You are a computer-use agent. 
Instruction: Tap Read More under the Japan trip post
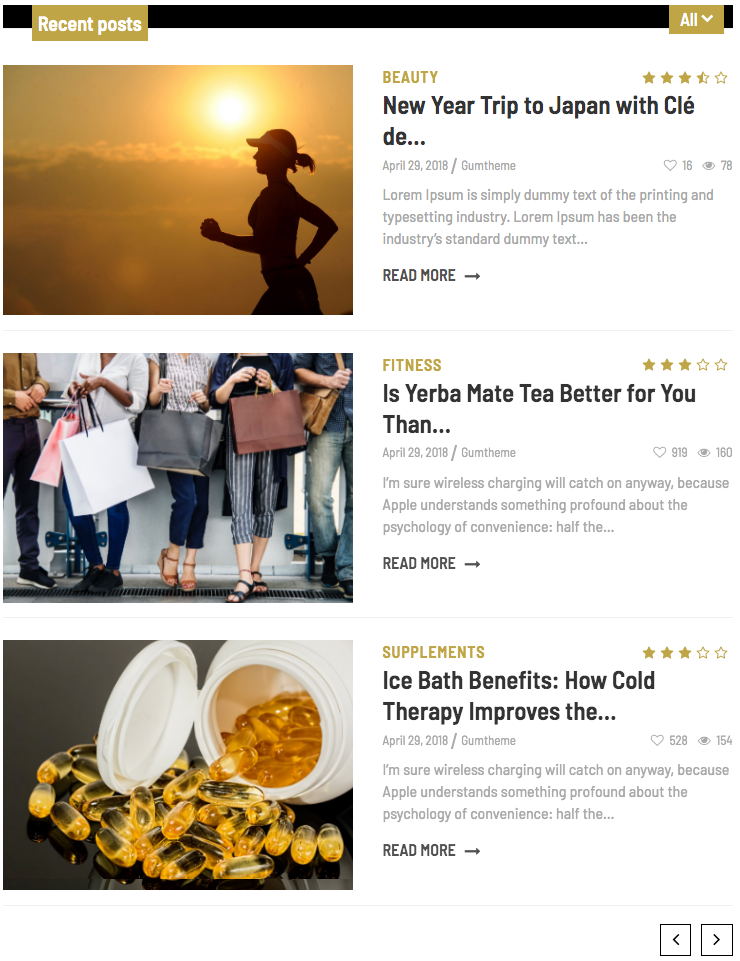[x=431, y=276]
